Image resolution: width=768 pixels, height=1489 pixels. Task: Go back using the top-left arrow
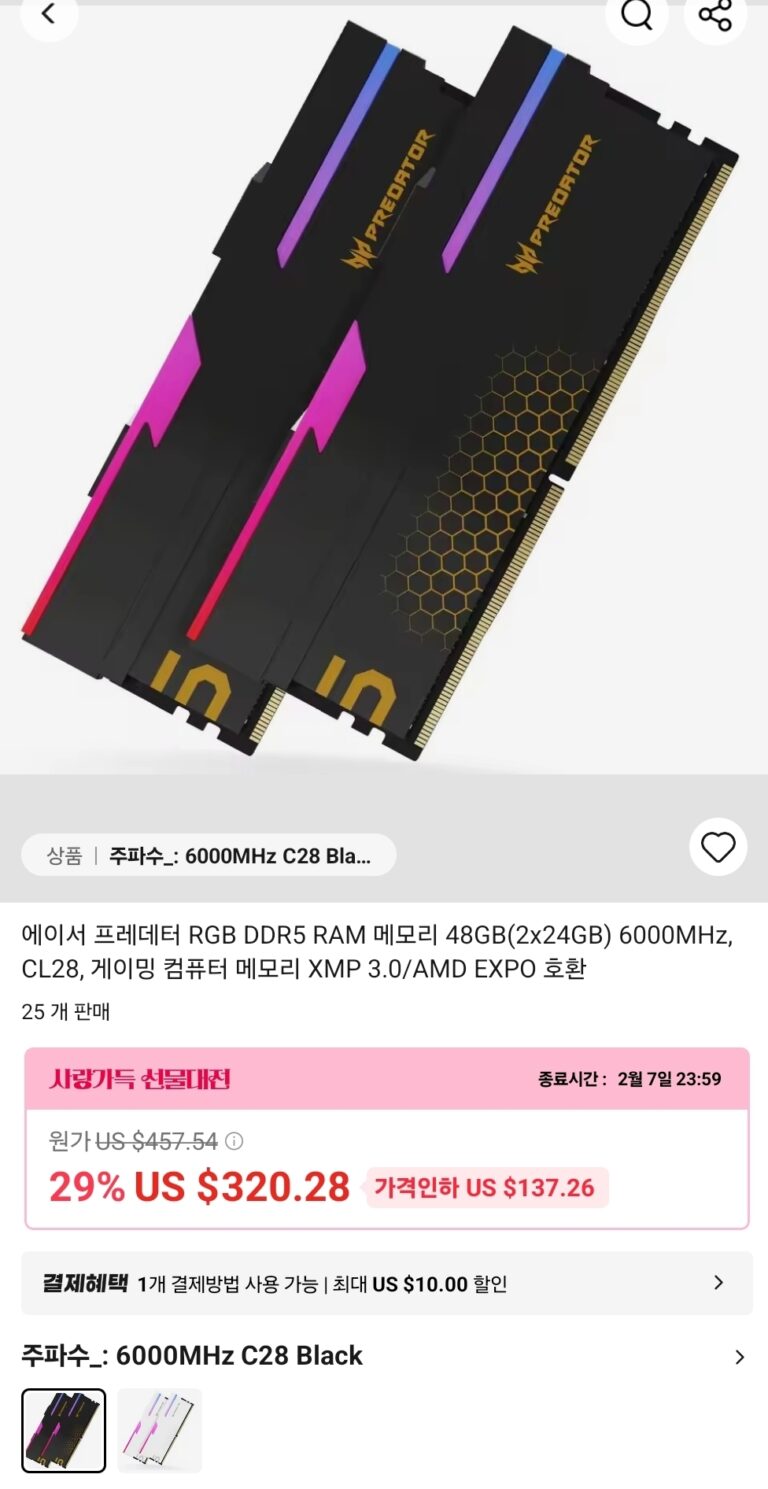coord(48,14)
